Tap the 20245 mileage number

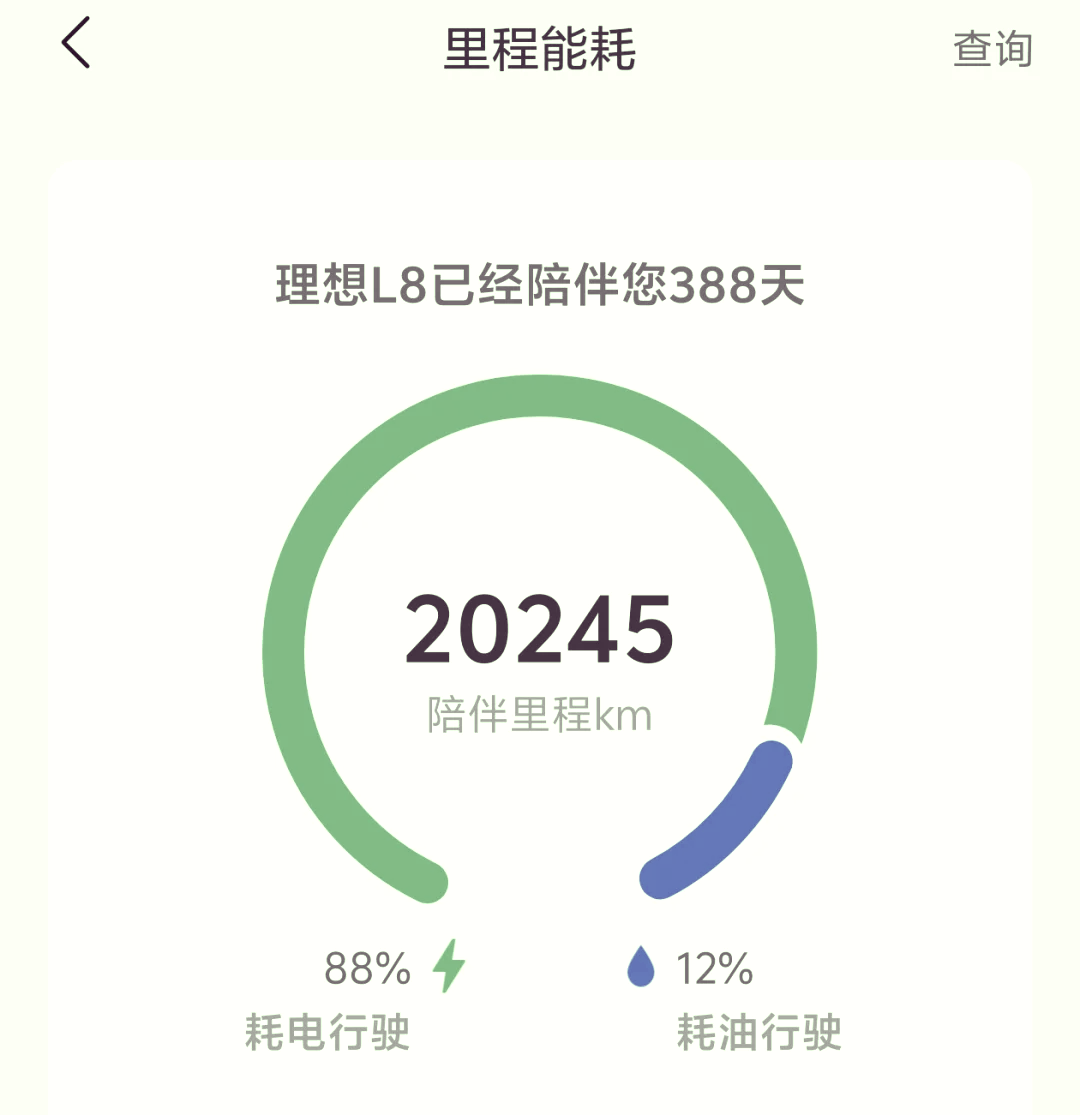[540, 630]
